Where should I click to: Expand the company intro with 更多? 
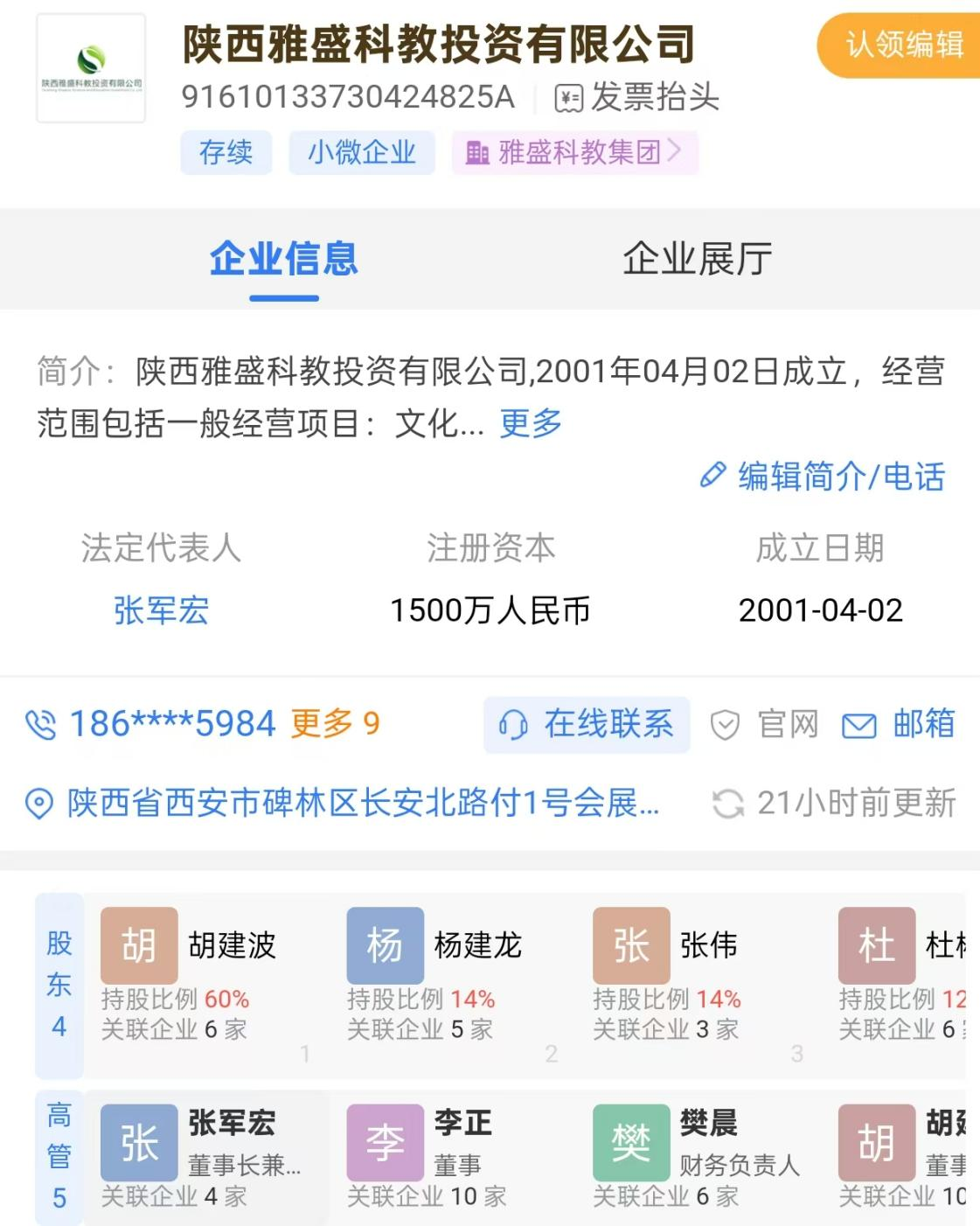[531, 423]
